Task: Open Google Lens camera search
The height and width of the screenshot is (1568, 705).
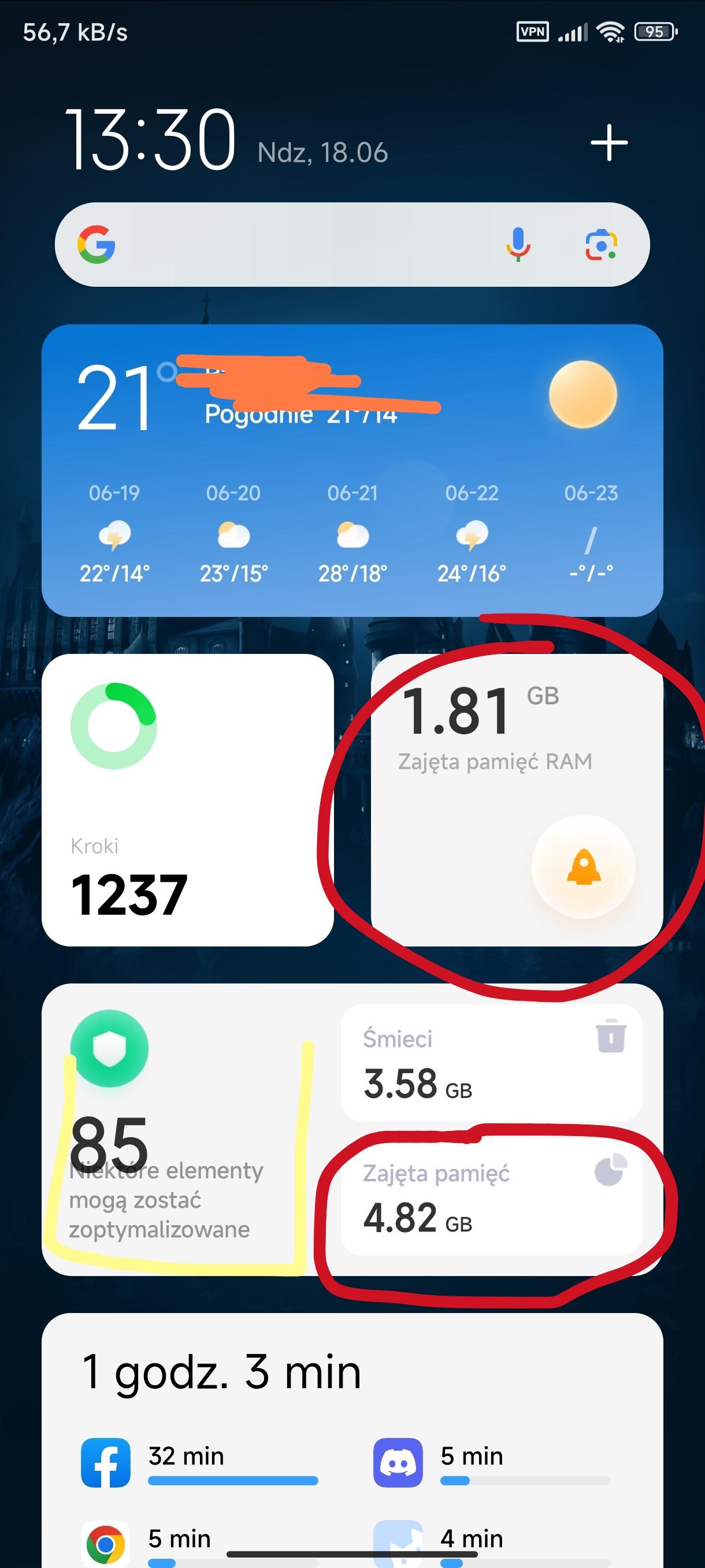Action: click(601, 245)
